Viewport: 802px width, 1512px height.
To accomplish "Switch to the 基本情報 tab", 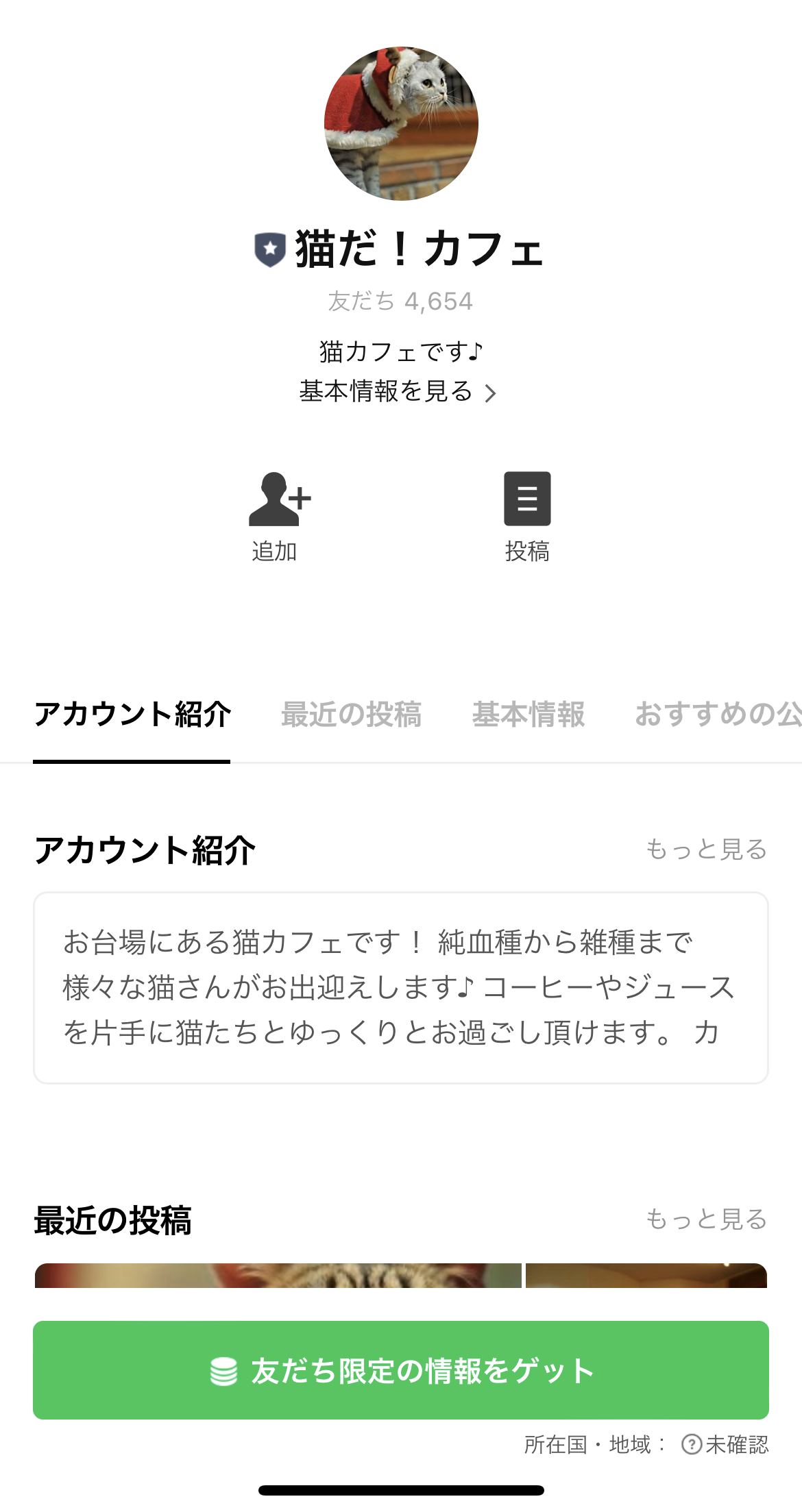I will point(528,715).
